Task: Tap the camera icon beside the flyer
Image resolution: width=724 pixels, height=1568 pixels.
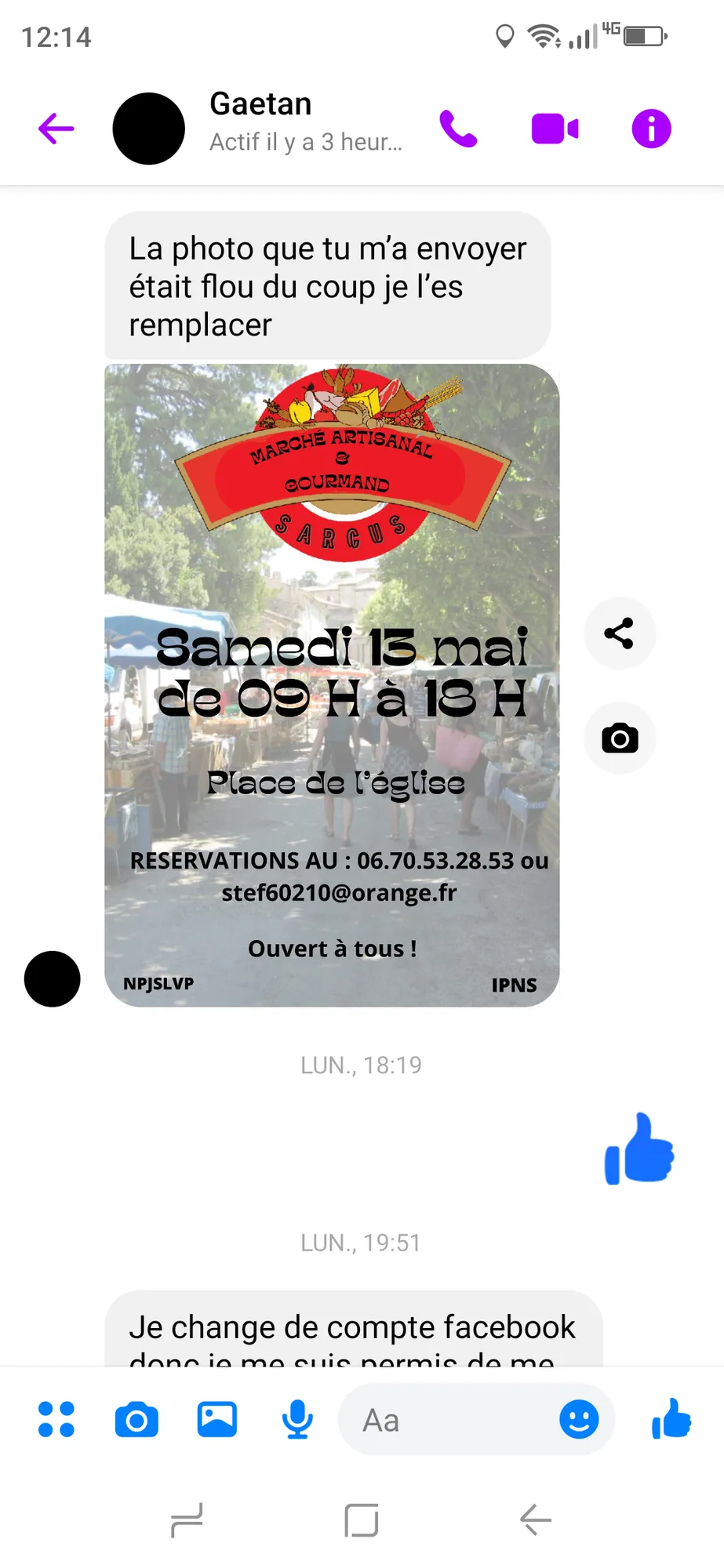Action: (x=620, y=738)
